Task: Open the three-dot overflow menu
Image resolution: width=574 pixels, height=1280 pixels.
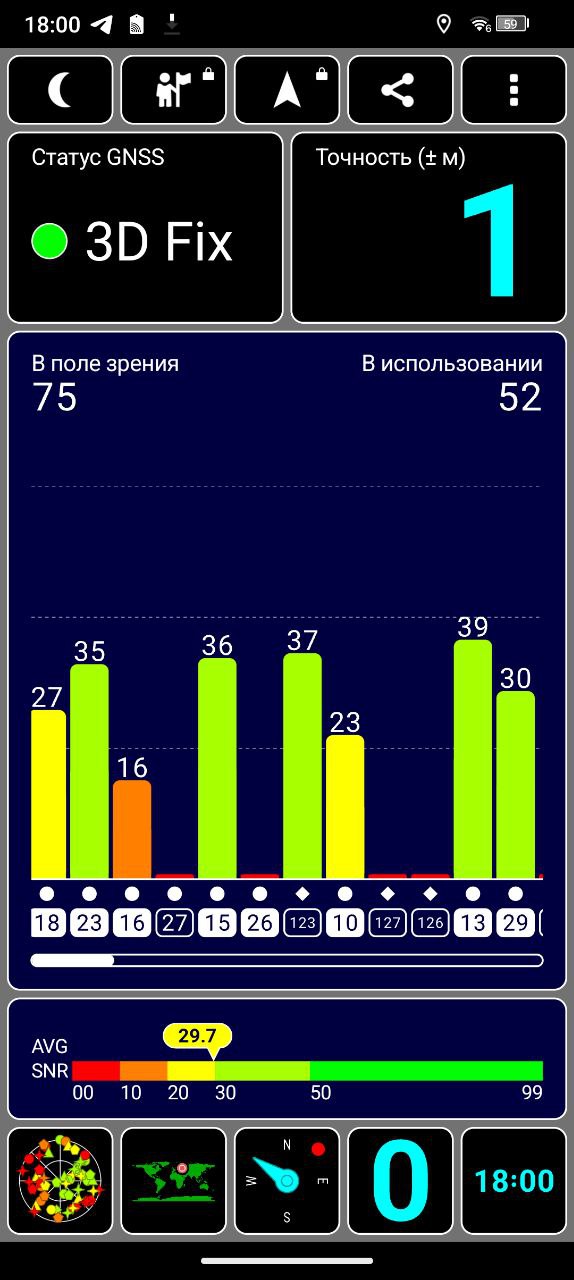Action: click(x=513, y=90)
